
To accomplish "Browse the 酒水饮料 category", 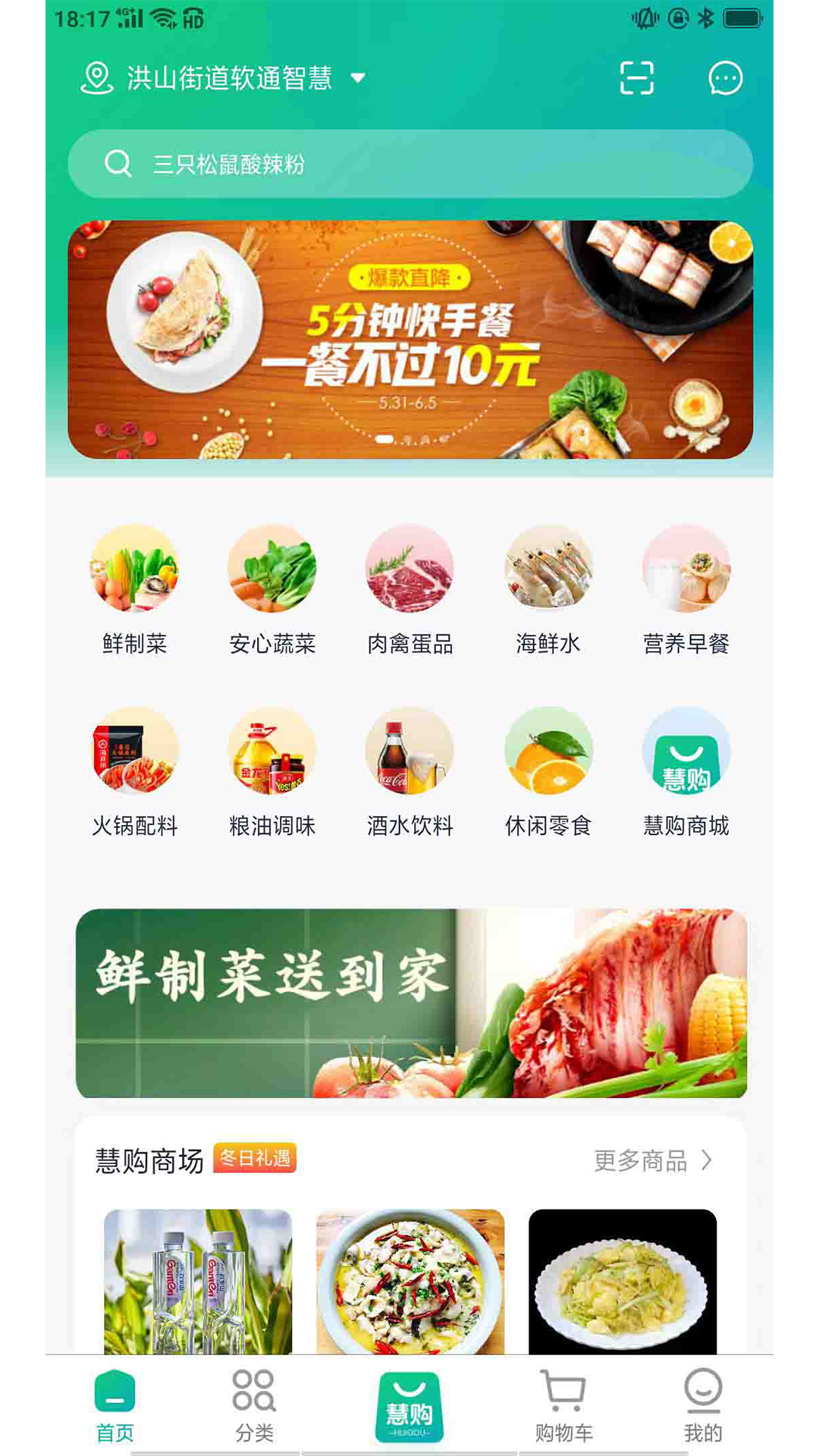I will [409, 771].
